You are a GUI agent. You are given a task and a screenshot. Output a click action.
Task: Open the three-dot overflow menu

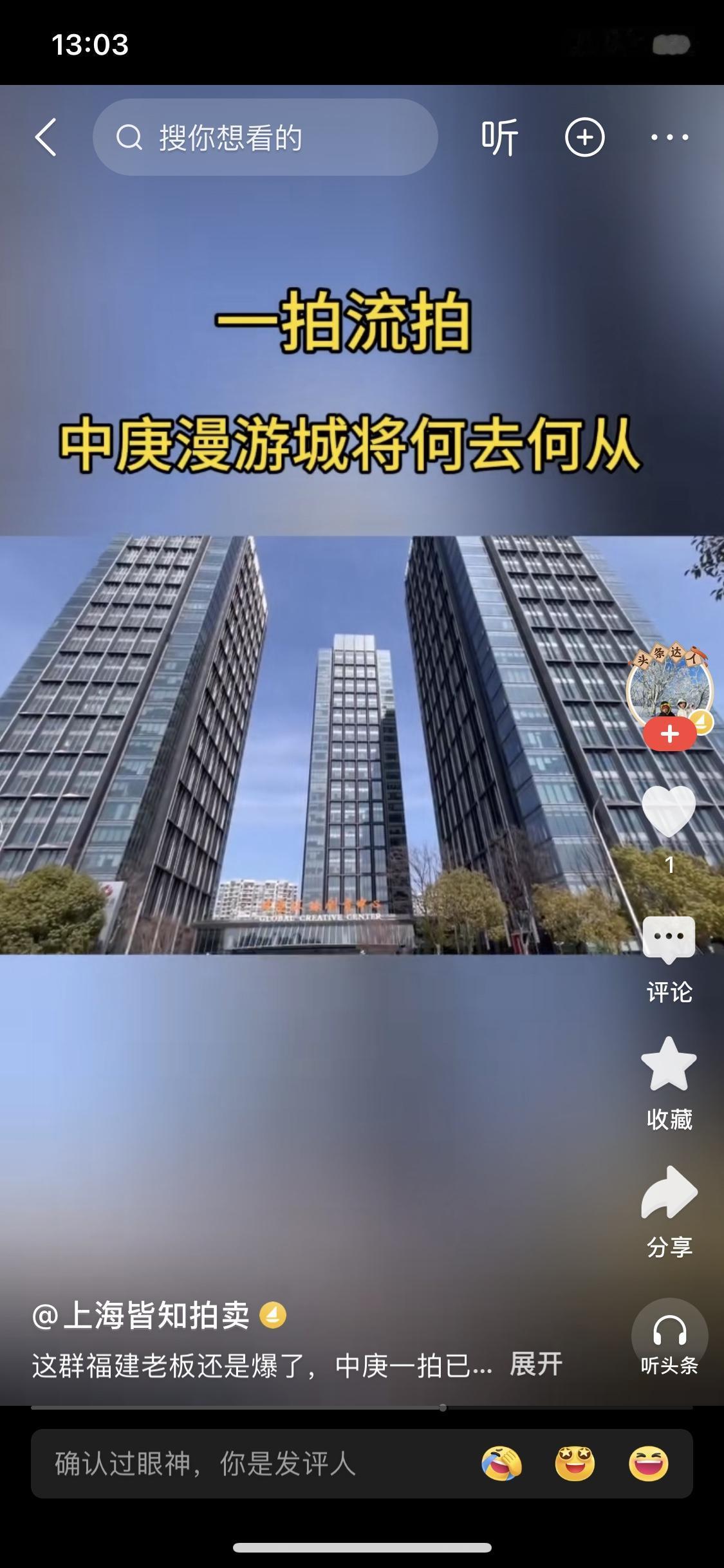coord(669,137)
